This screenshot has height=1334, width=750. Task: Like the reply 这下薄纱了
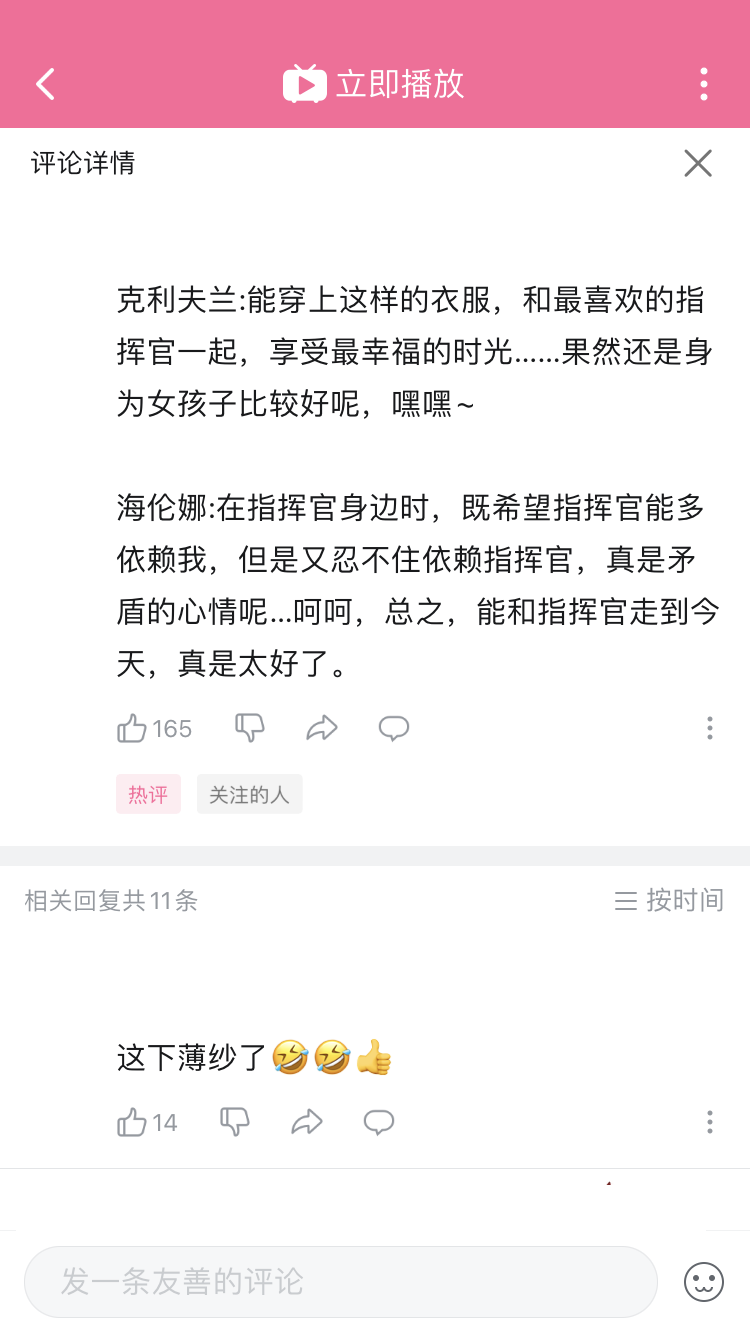(x=133, y=1122)
